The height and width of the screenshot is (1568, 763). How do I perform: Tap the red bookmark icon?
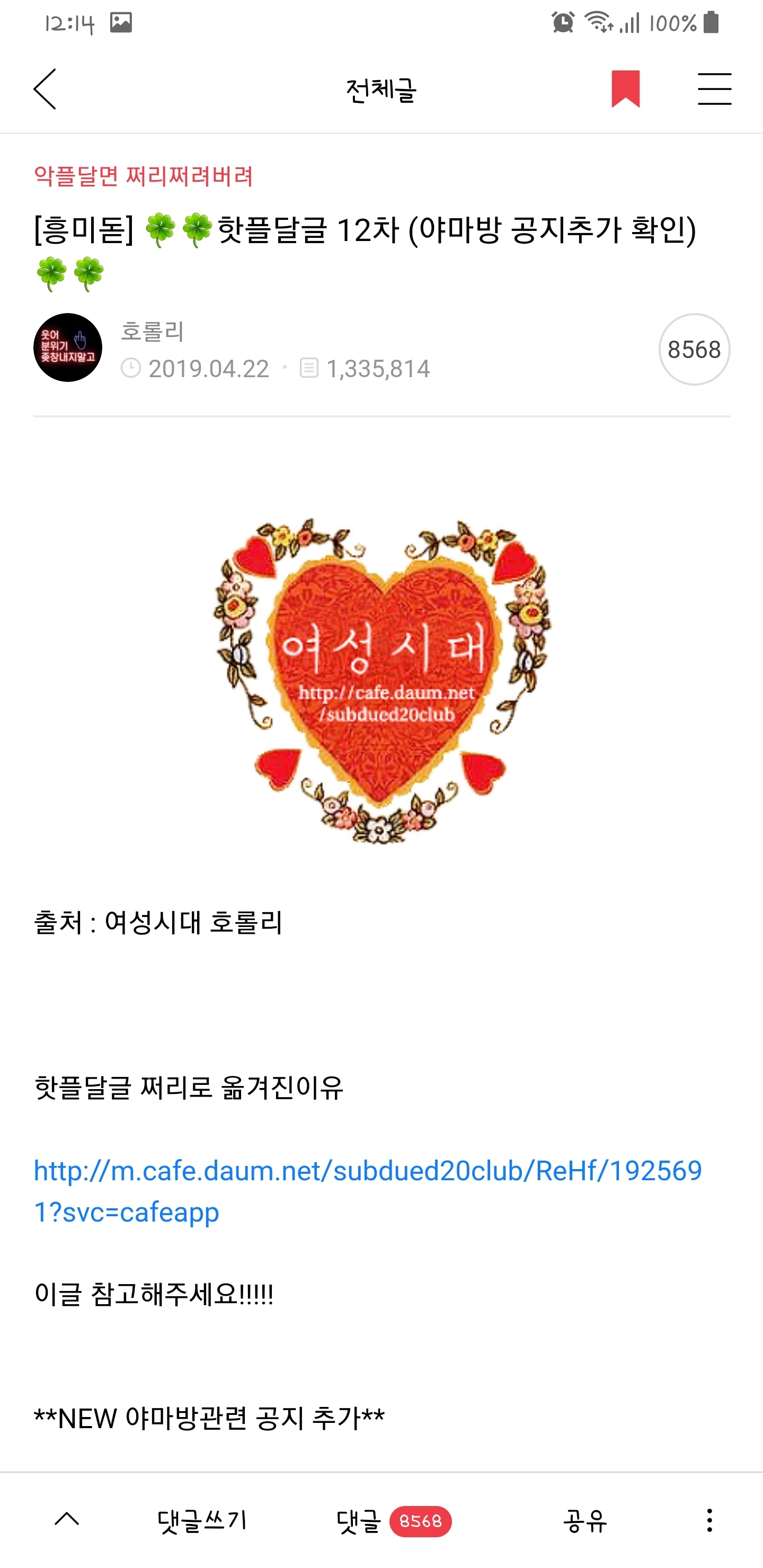[x=625, y=89]
